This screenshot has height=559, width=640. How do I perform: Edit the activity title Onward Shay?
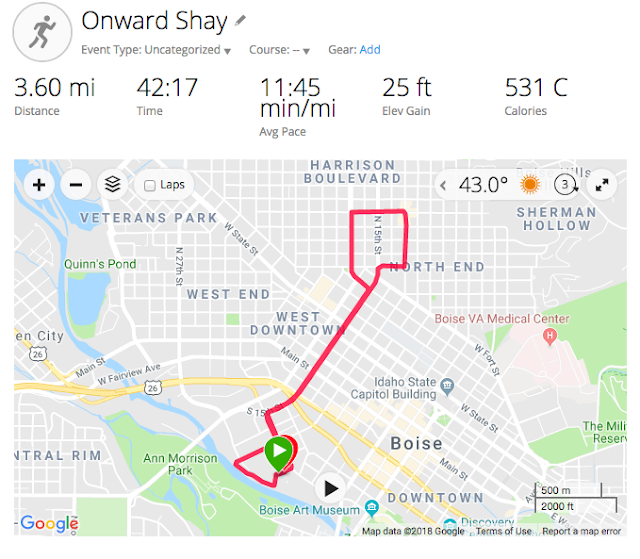click(240, 21)
